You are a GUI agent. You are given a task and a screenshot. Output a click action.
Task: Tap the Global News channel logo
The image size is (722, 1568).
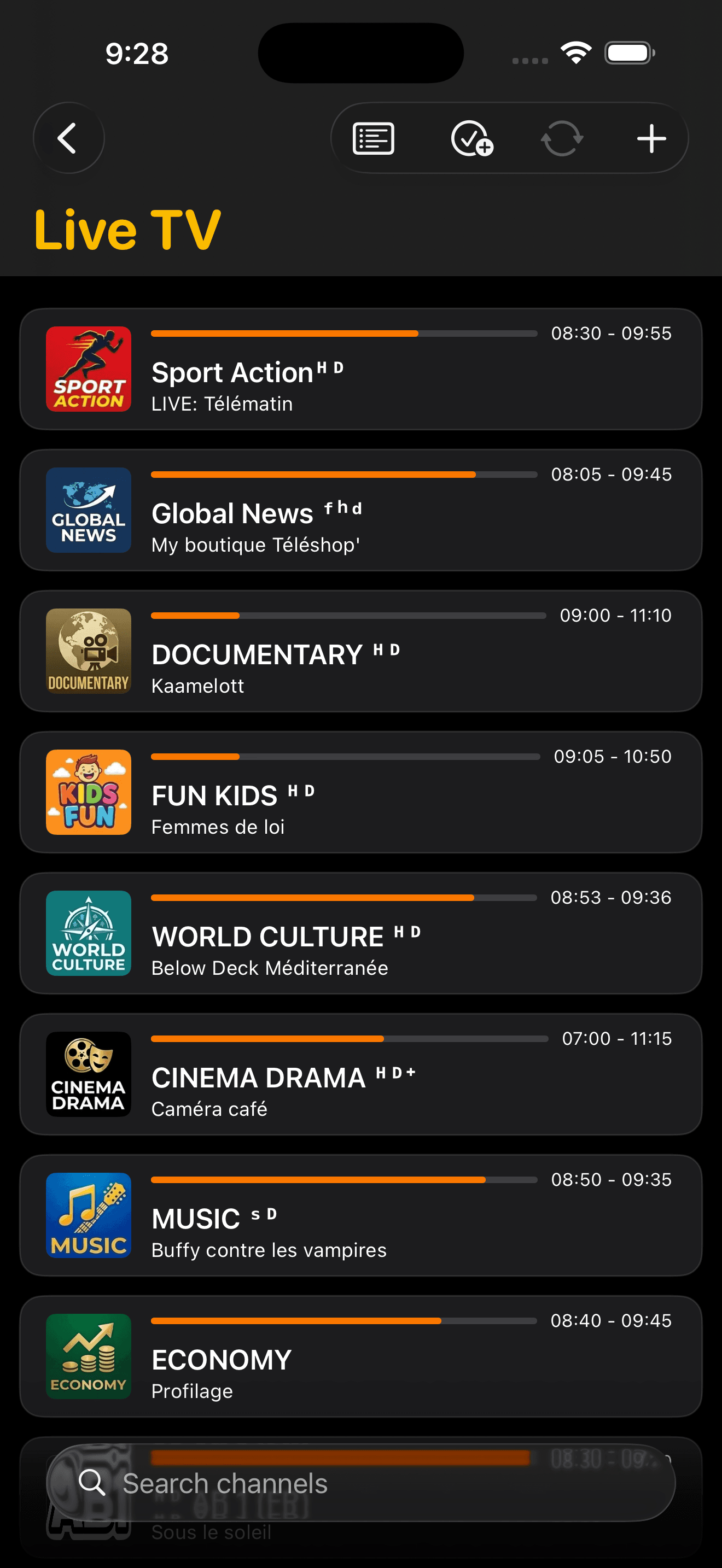pos(88,511)
